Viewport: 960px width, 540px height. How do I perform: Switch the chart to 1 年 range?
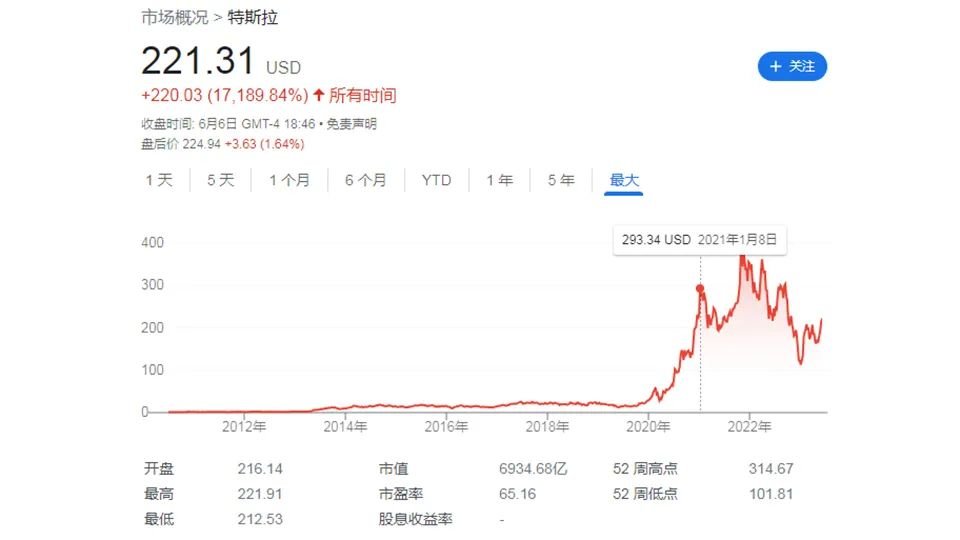tap(499, 180)
